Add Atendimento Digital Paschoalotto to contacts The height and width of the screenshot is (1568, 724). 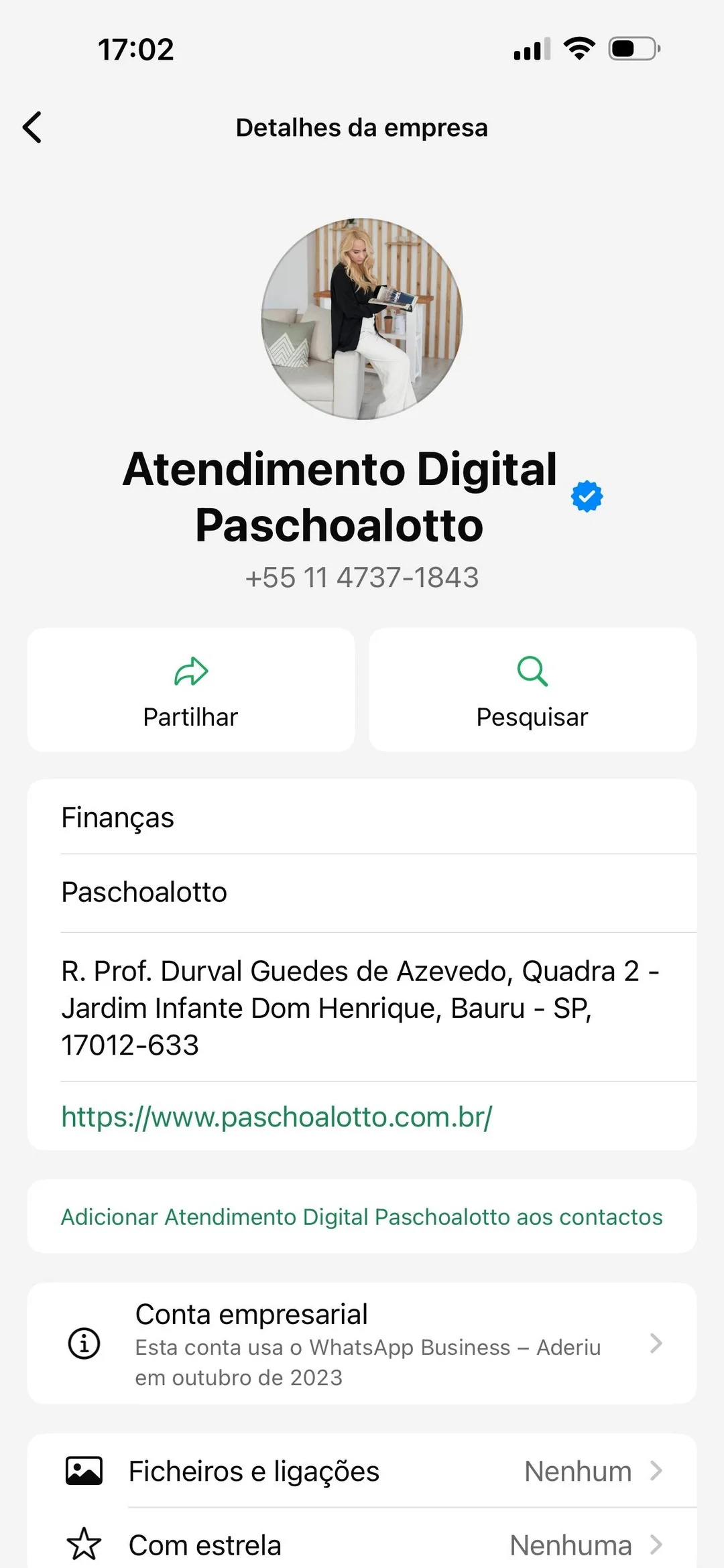(x=361, y=1217)
